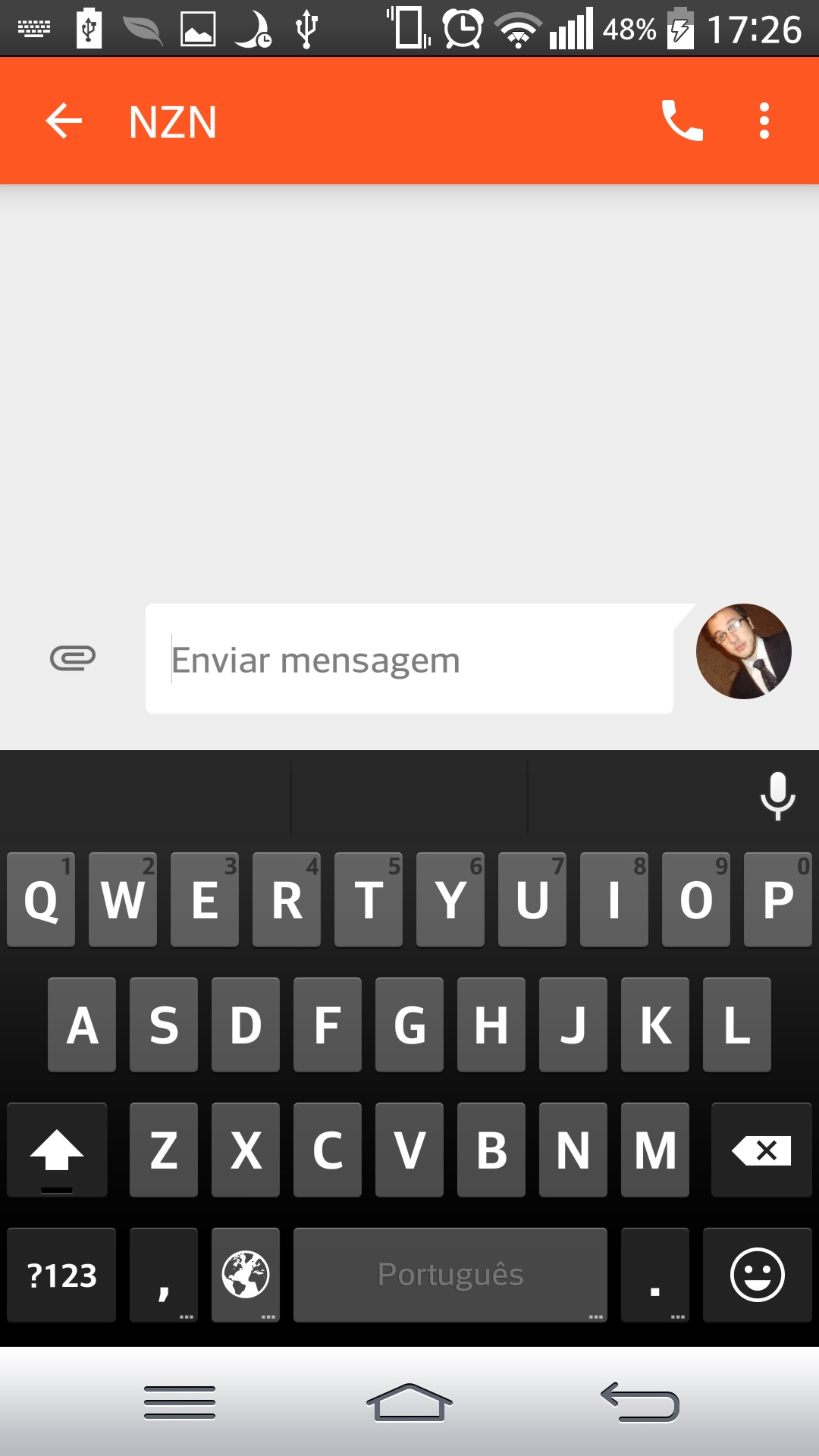
Task: Open the overflow menu
Action: (764, 121)
